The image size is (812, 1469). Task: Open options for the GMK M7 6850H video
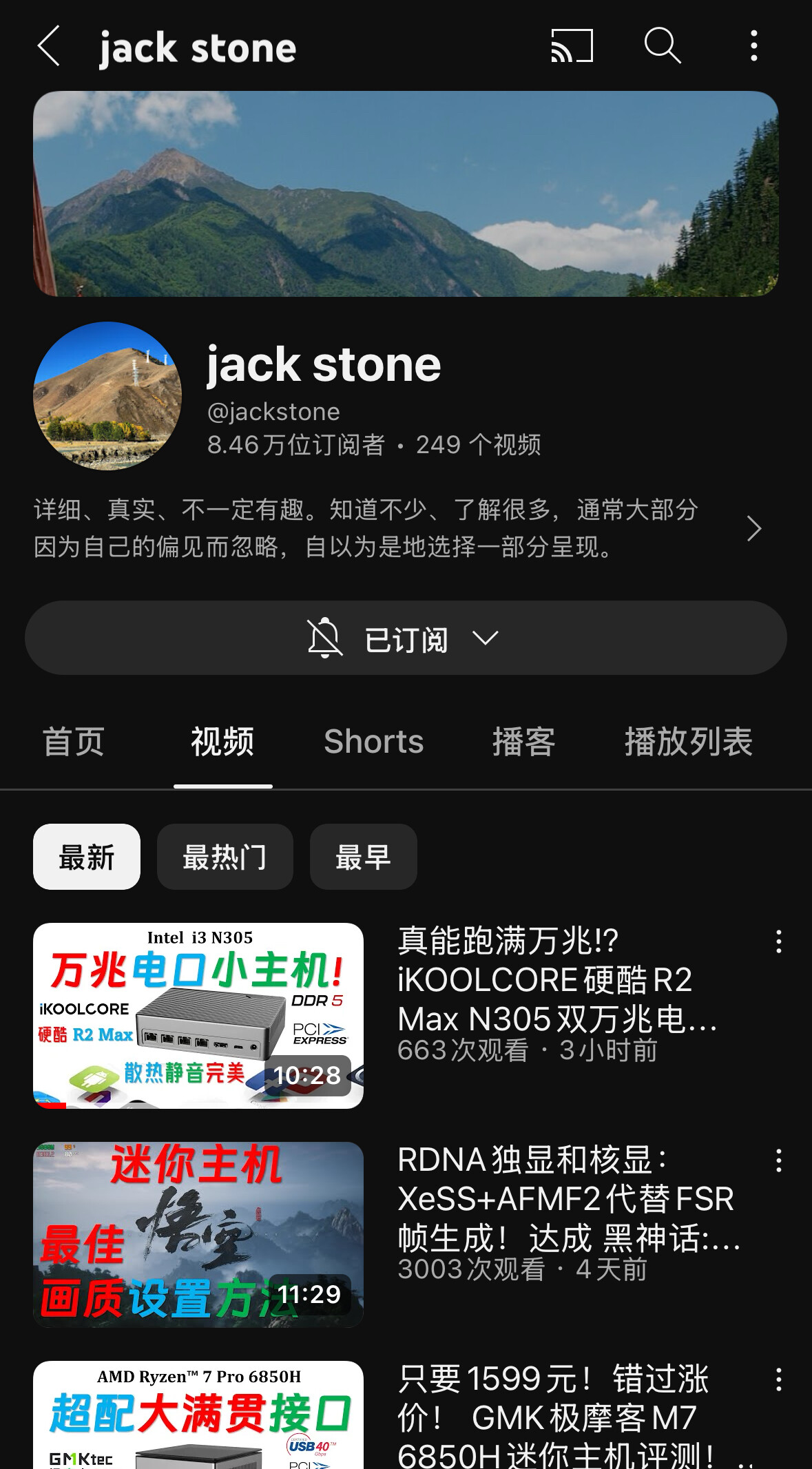pyautogui.click(x=778, y=1379)
